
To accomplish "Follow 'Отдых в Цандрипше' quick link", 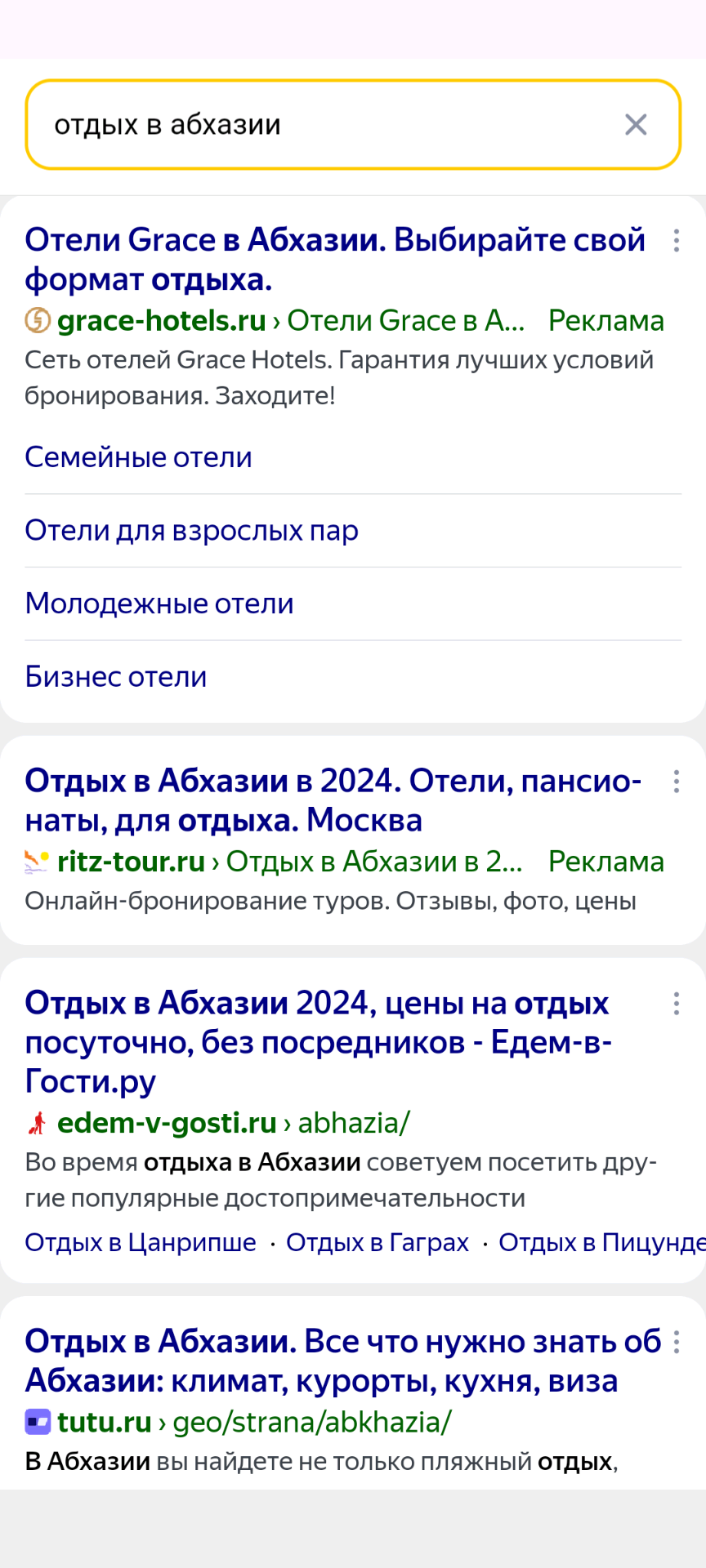I will click(140, 1243).
